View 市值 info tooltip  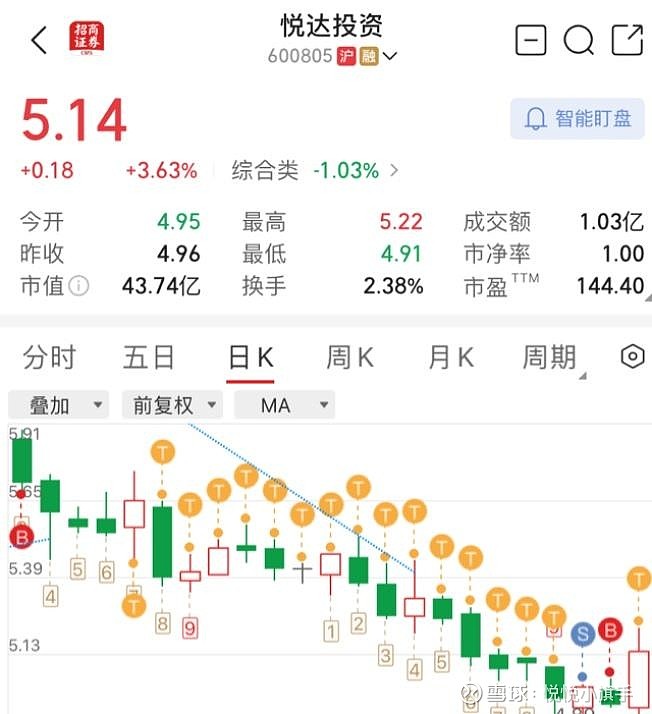click(78, 286)
